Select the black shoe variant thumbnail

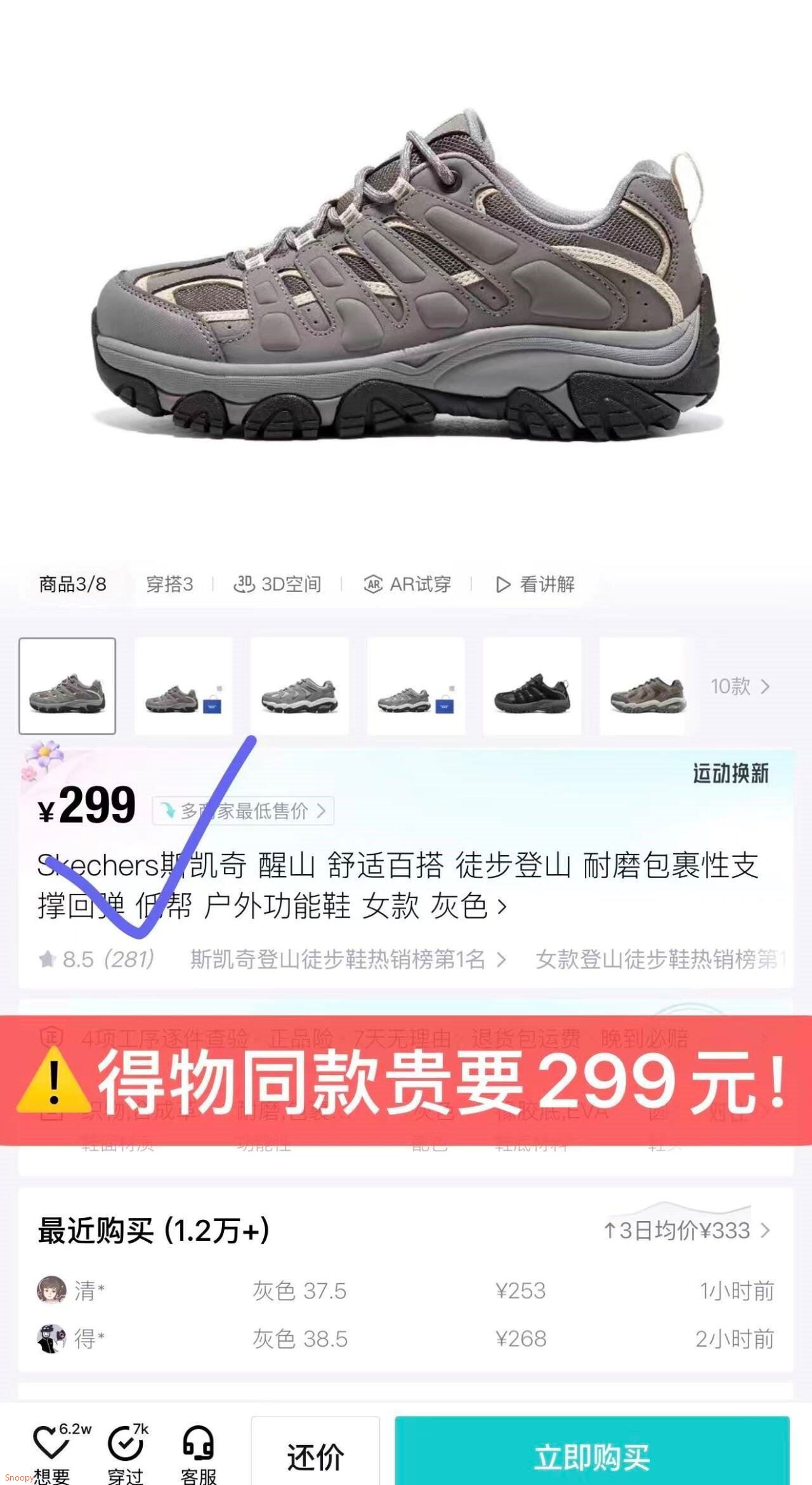(532, 686)
